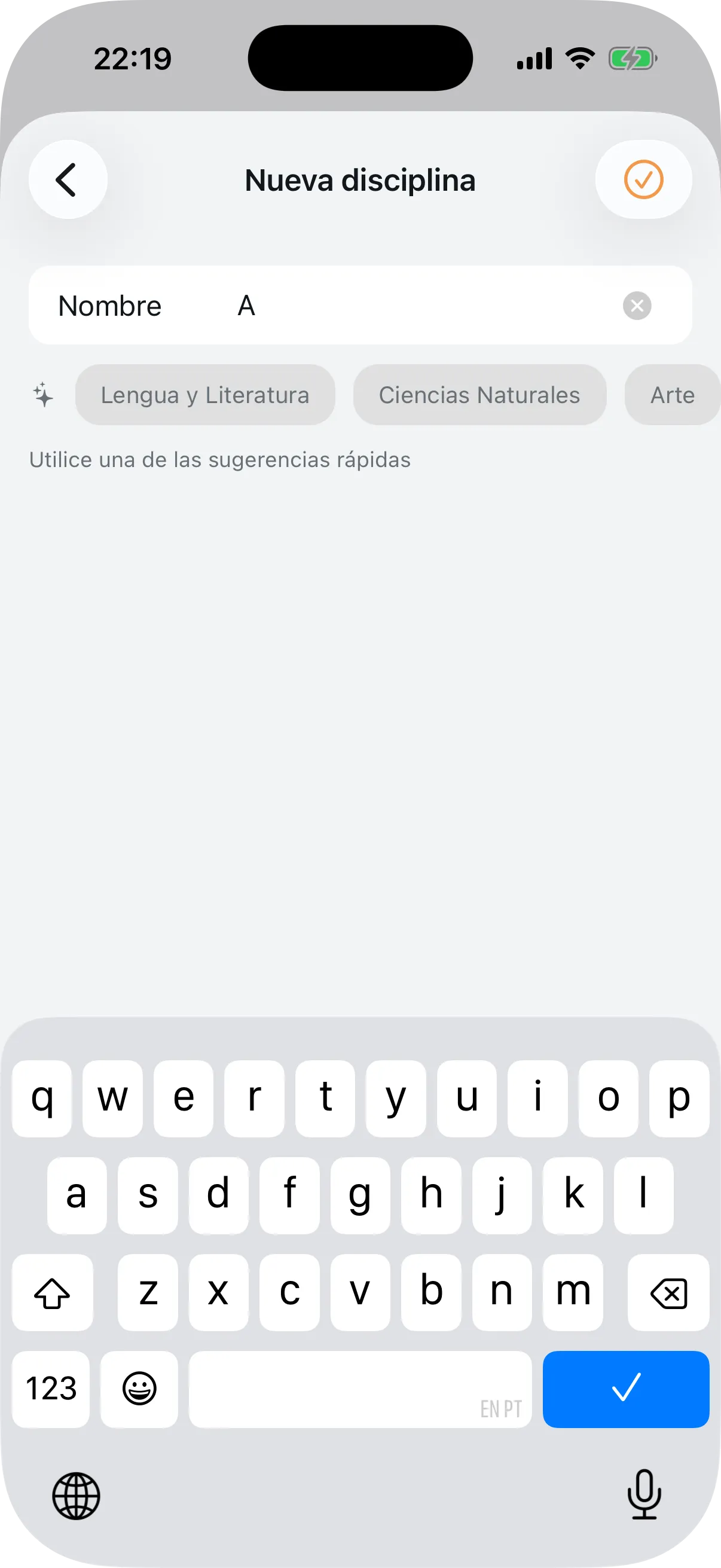Tap the Nueva disciplina title
Screen dimensions: 721x1568
[x=360, y=180]
